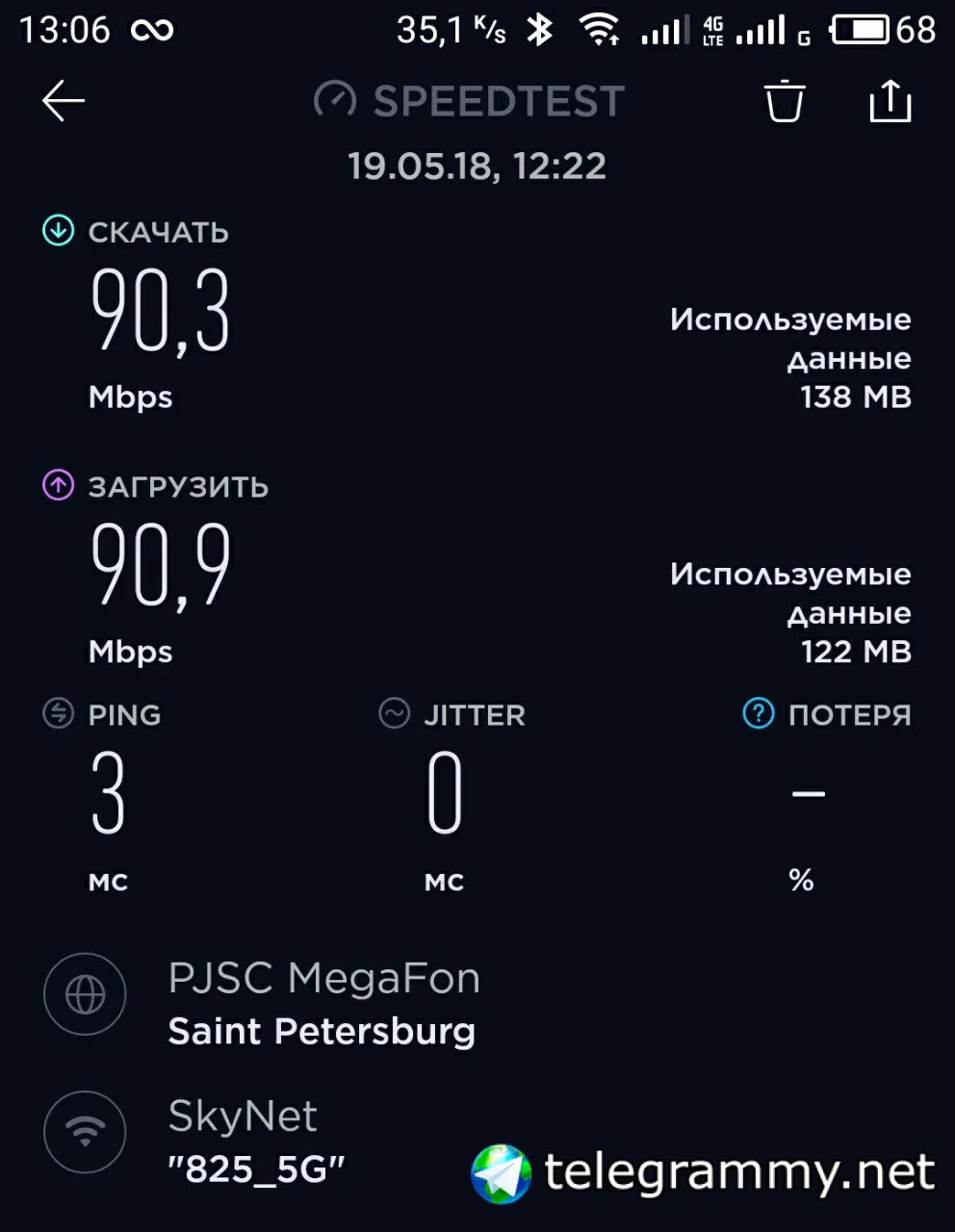Screen dimensions: 955x1232
Task: Share the speedtest result
Action: click(890, 101)
